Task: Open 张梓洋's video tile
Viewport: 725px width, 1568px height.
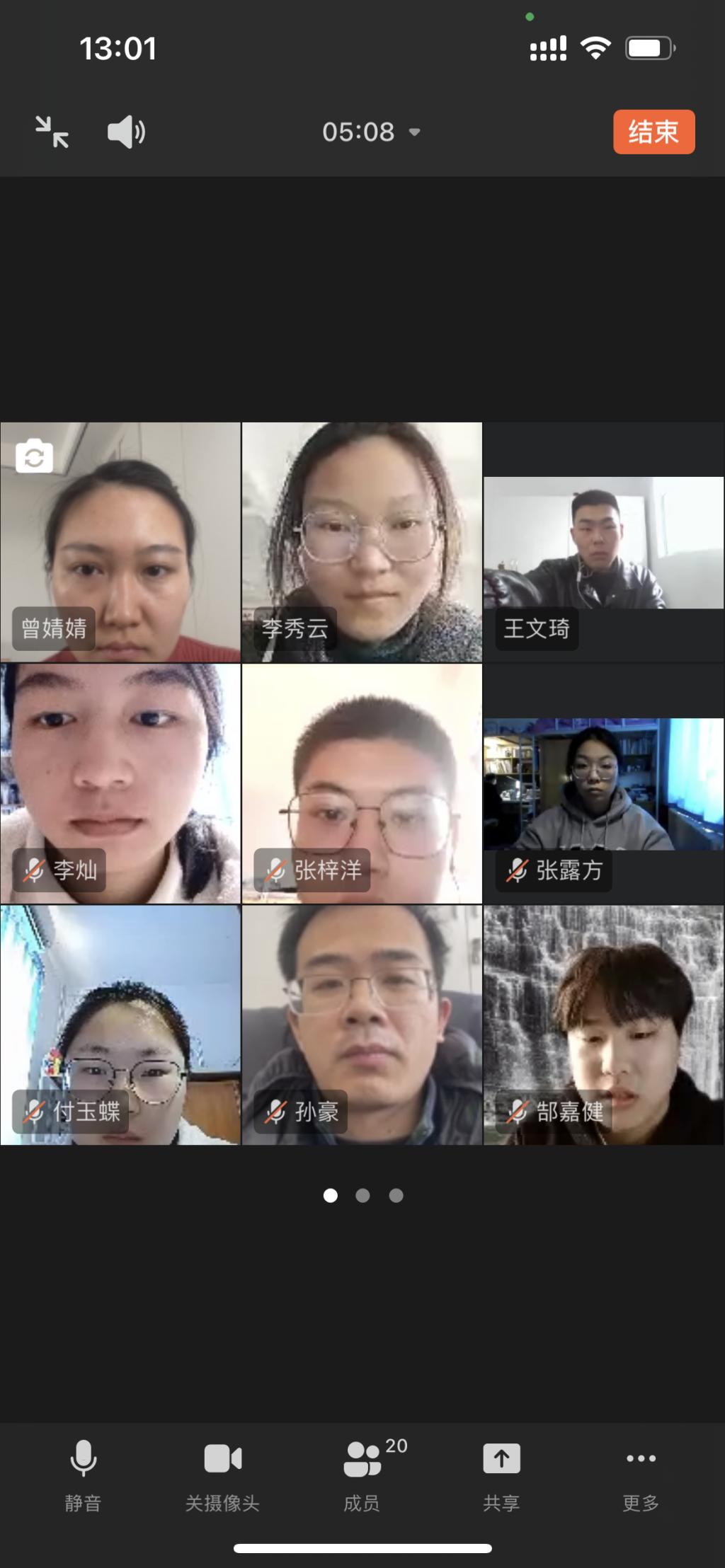Action: click(362, 783)
